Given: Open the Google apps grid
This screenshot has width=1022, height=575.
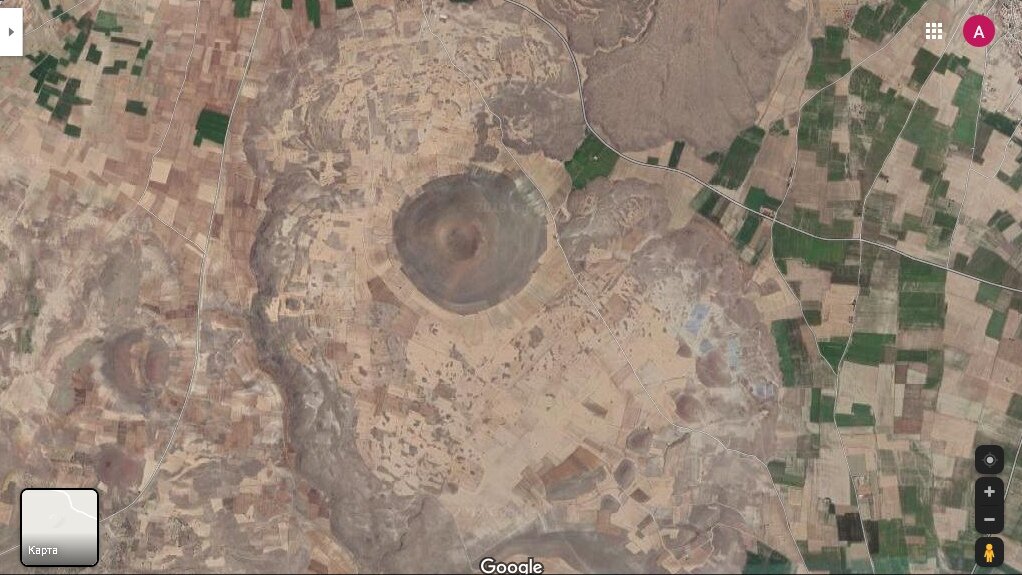Looking at the screenshot, I should click(934, 31).
